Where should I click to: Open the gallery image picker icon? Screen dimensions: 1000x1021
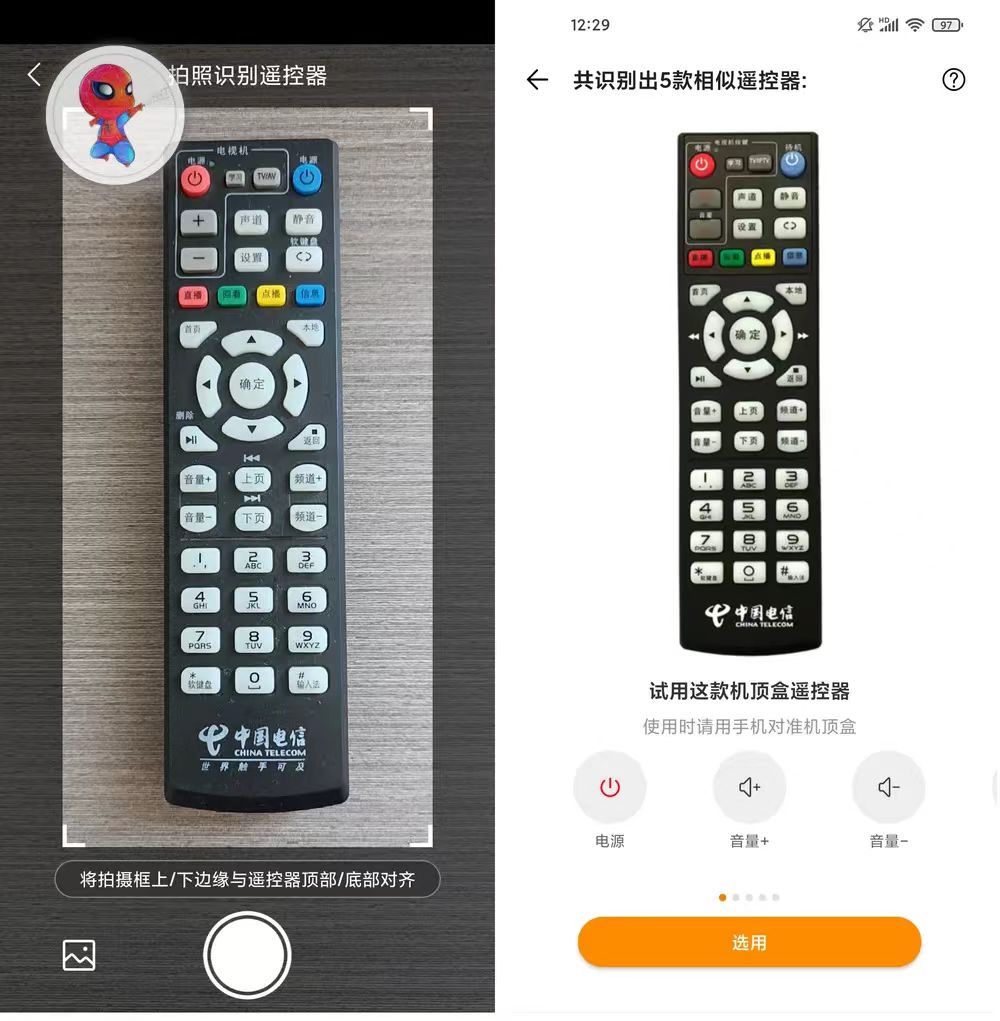click(x=79, y=955)
